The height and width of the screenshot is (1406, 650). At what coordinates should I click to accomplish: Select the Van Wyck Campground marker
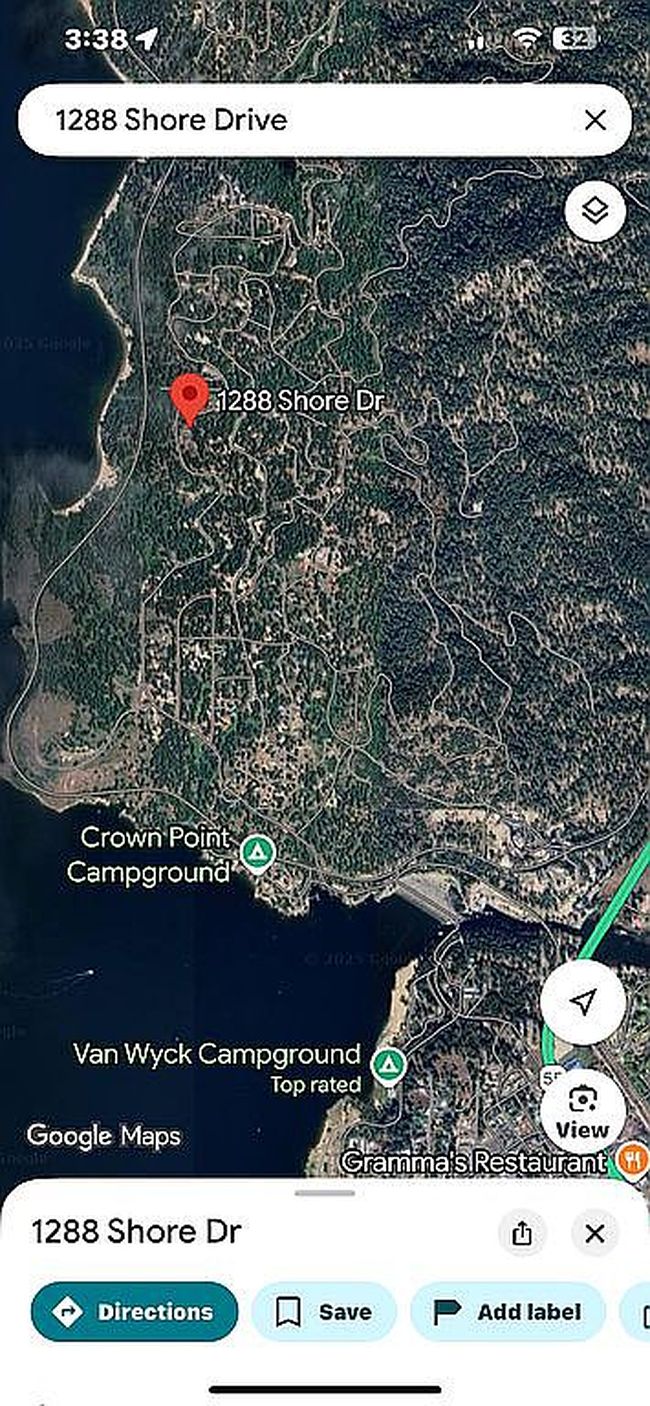tap(387, 1066)
